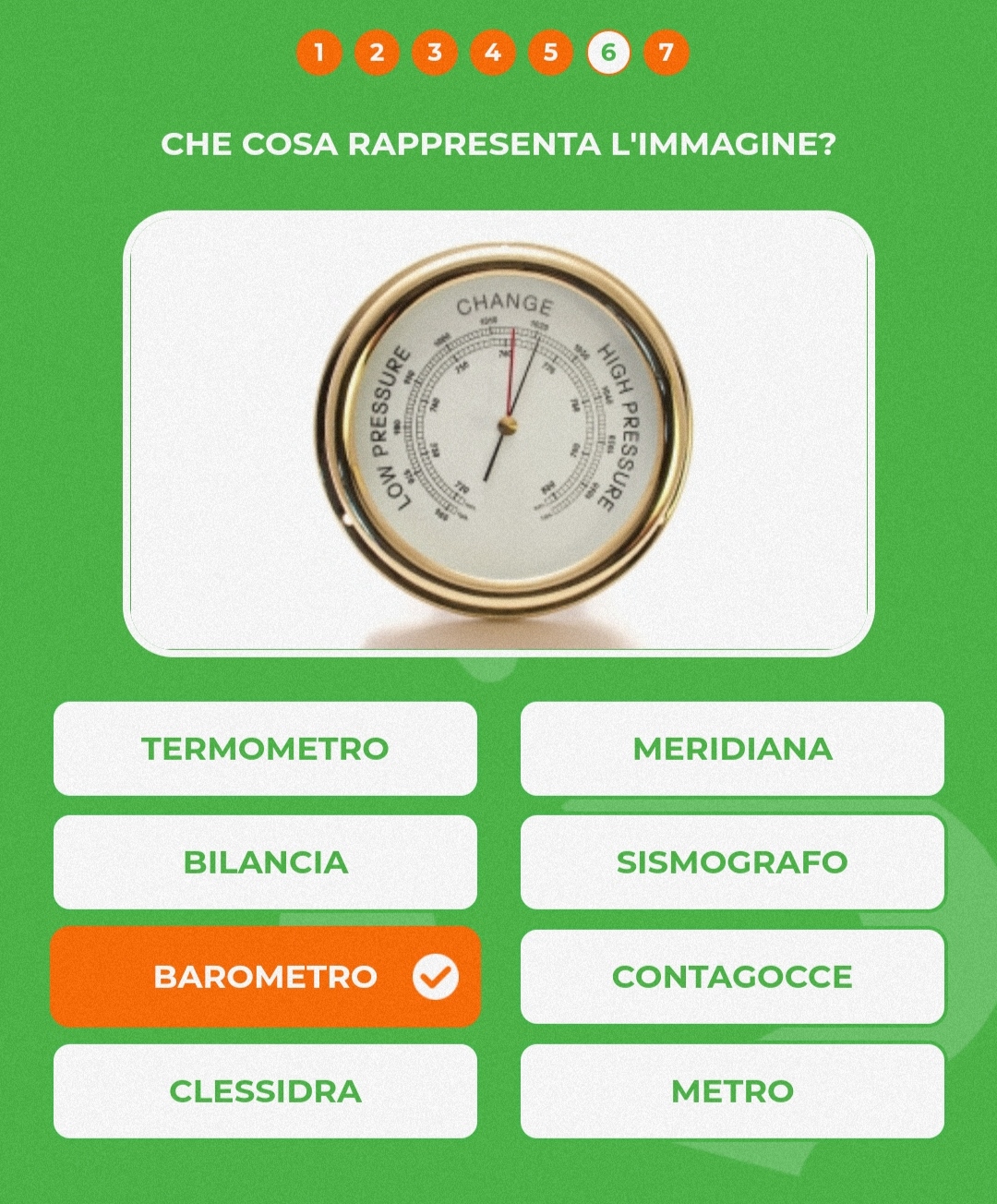Choose the CONTAGOCCE option
The image size is (997, 1204).
pos(732,977)
